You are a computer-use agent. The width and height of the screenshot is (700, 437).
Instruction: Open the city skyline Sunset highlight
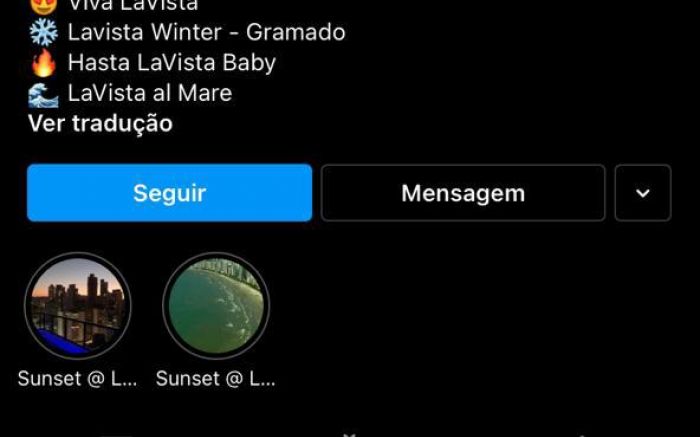point(77,306)
